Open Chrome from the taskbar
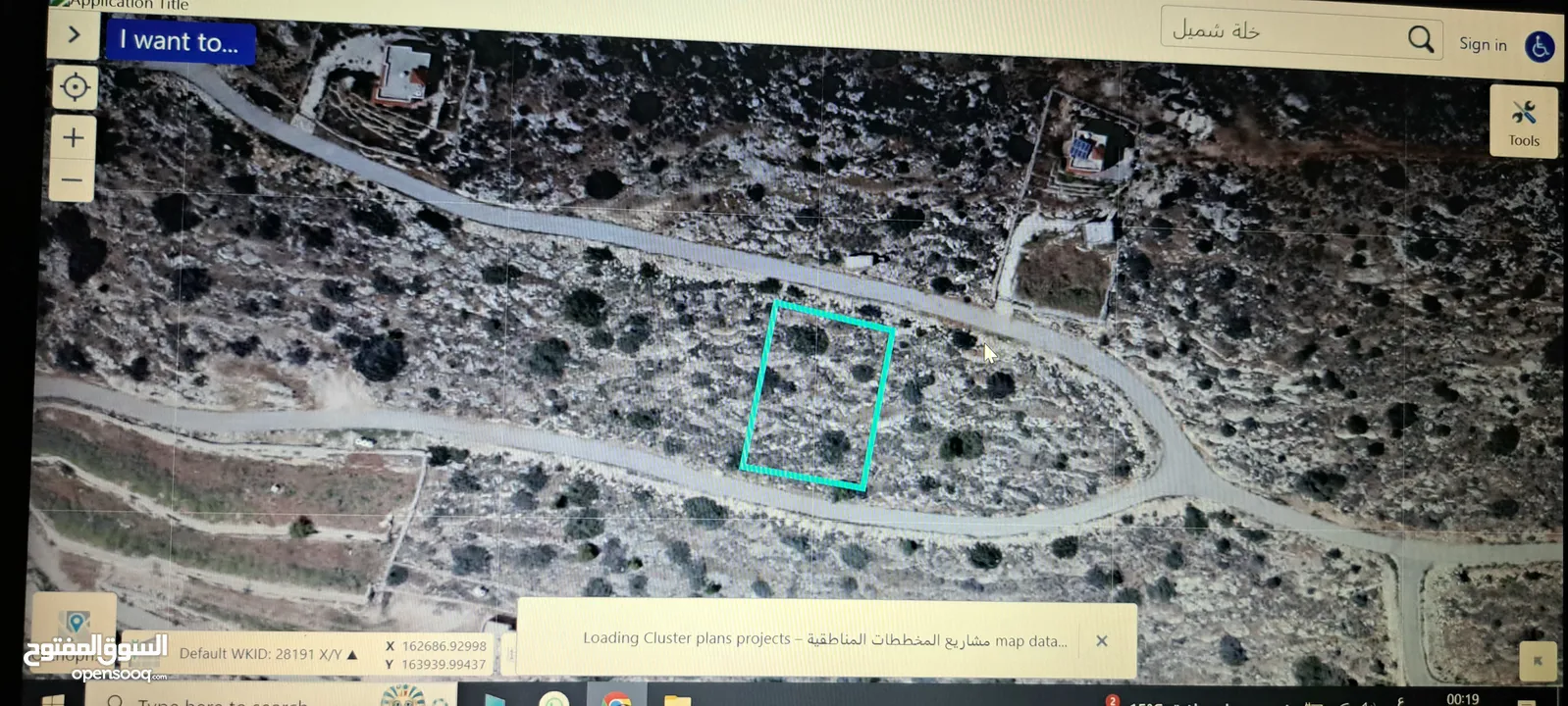Screen dimensions: 1568x706 pyautogui.click(x=616, y=698)
